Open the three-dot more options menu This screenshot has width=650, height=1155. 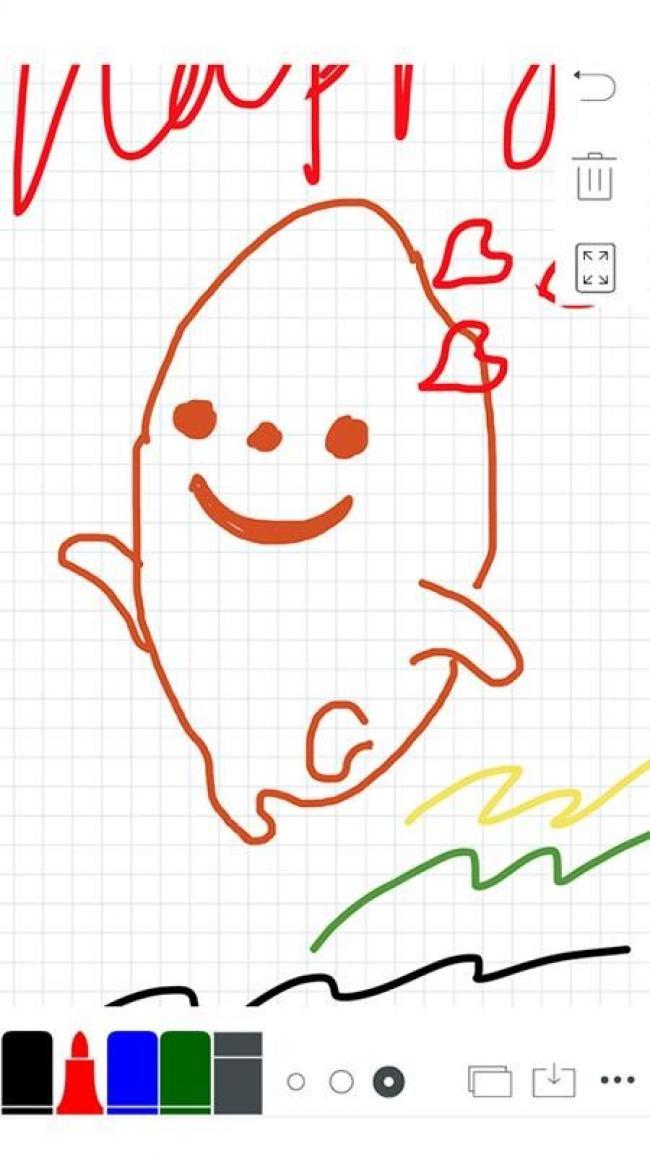[617, 1080]
